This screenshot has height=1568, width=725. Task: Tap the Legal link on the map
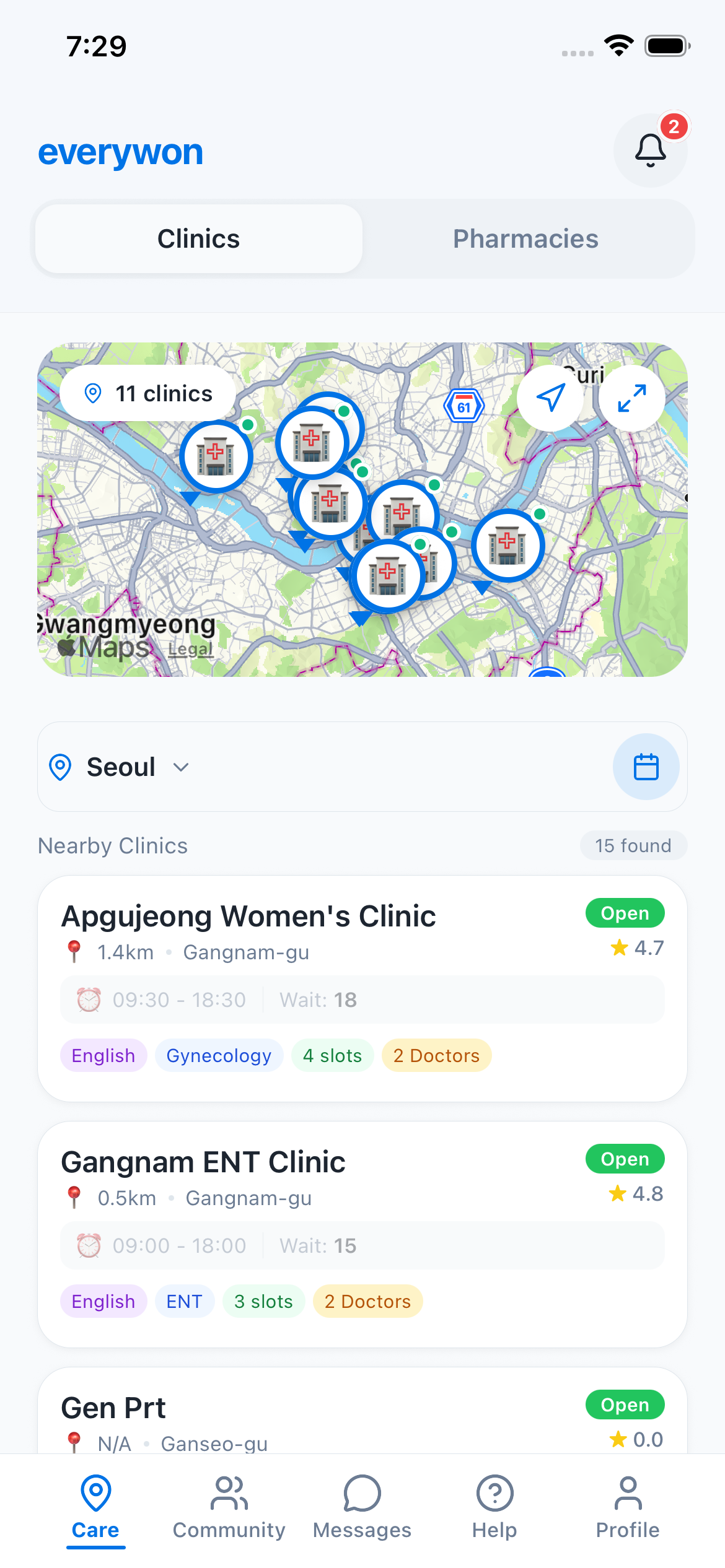point(190,649)
